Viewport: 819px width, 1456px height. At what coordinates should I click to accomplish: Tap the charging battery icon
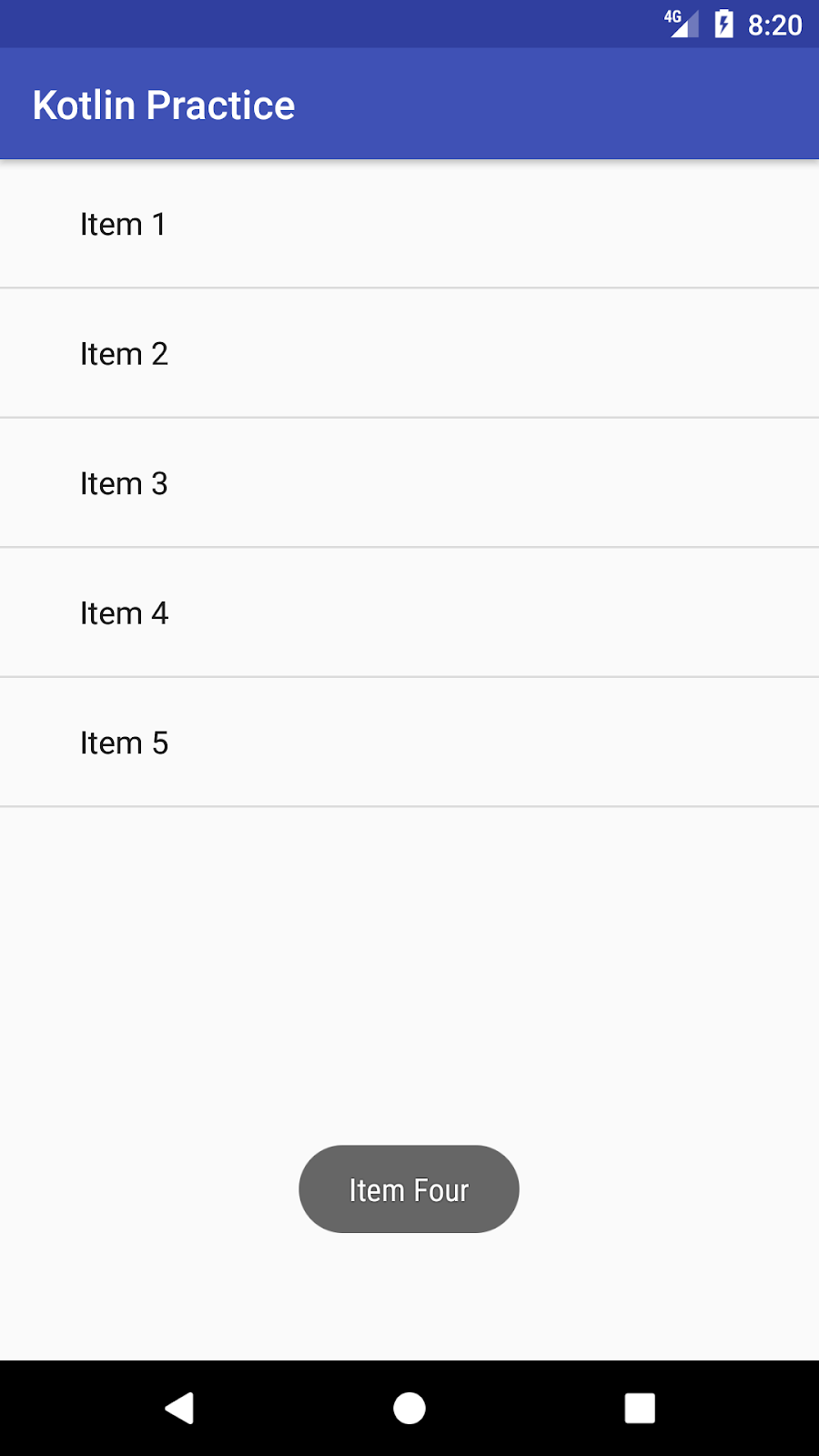723,24
